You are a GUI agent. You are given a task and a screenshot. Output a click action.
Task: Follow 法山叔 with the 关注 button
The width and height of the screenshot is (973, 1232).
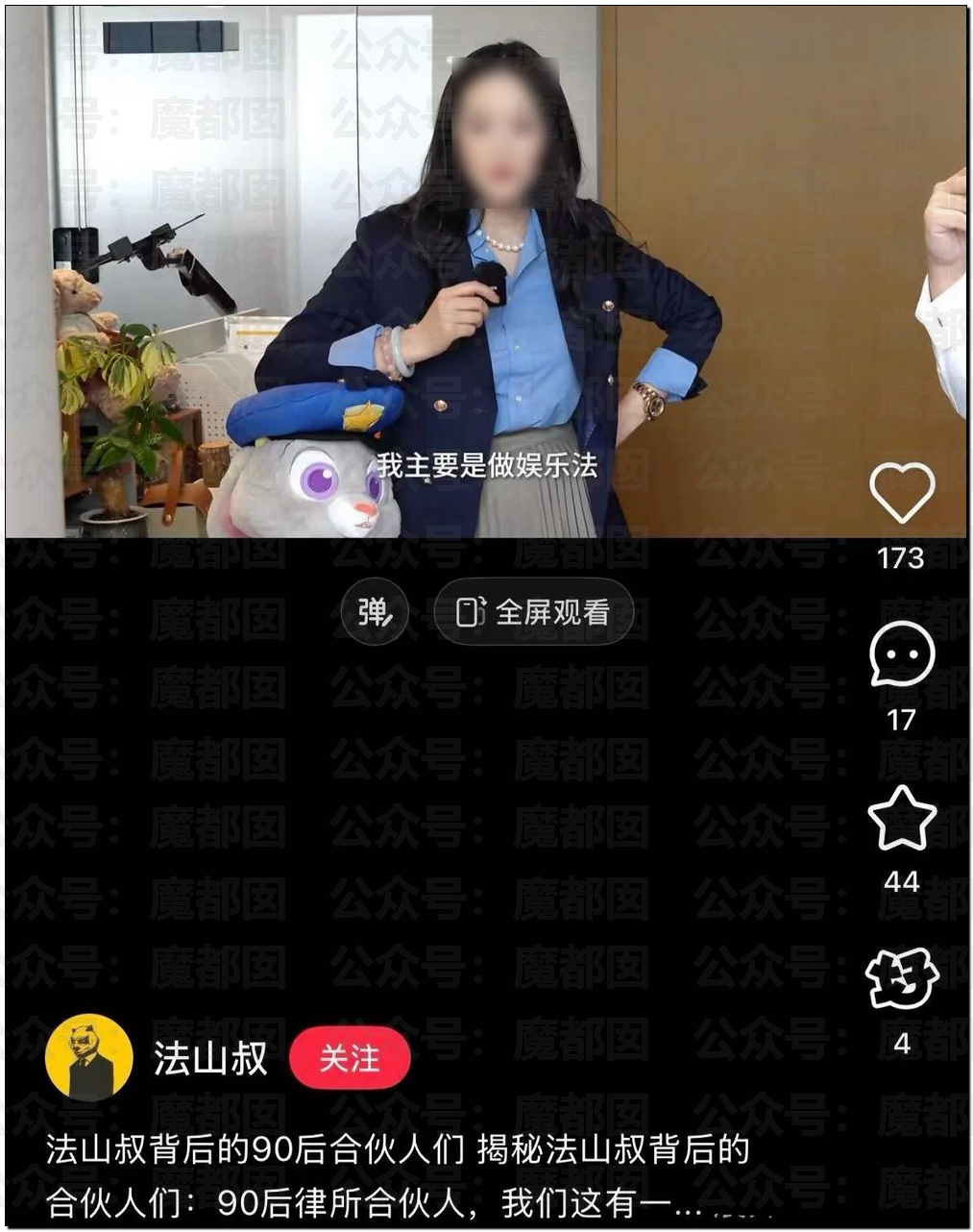click(350, 1059)
